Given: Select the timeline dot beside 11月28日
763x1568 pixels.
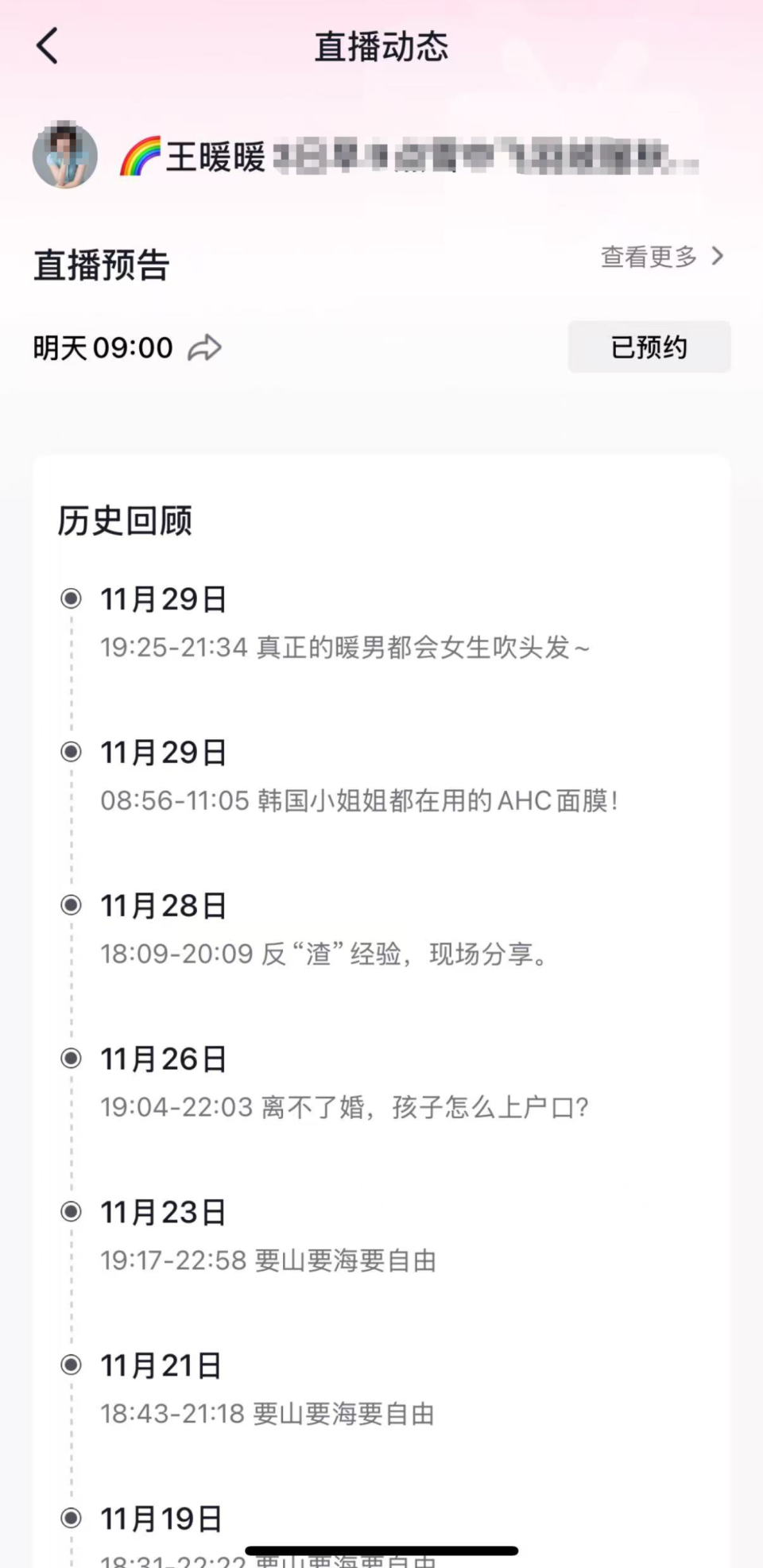Looking at the screenshot, I should click(x=72, y=904).
